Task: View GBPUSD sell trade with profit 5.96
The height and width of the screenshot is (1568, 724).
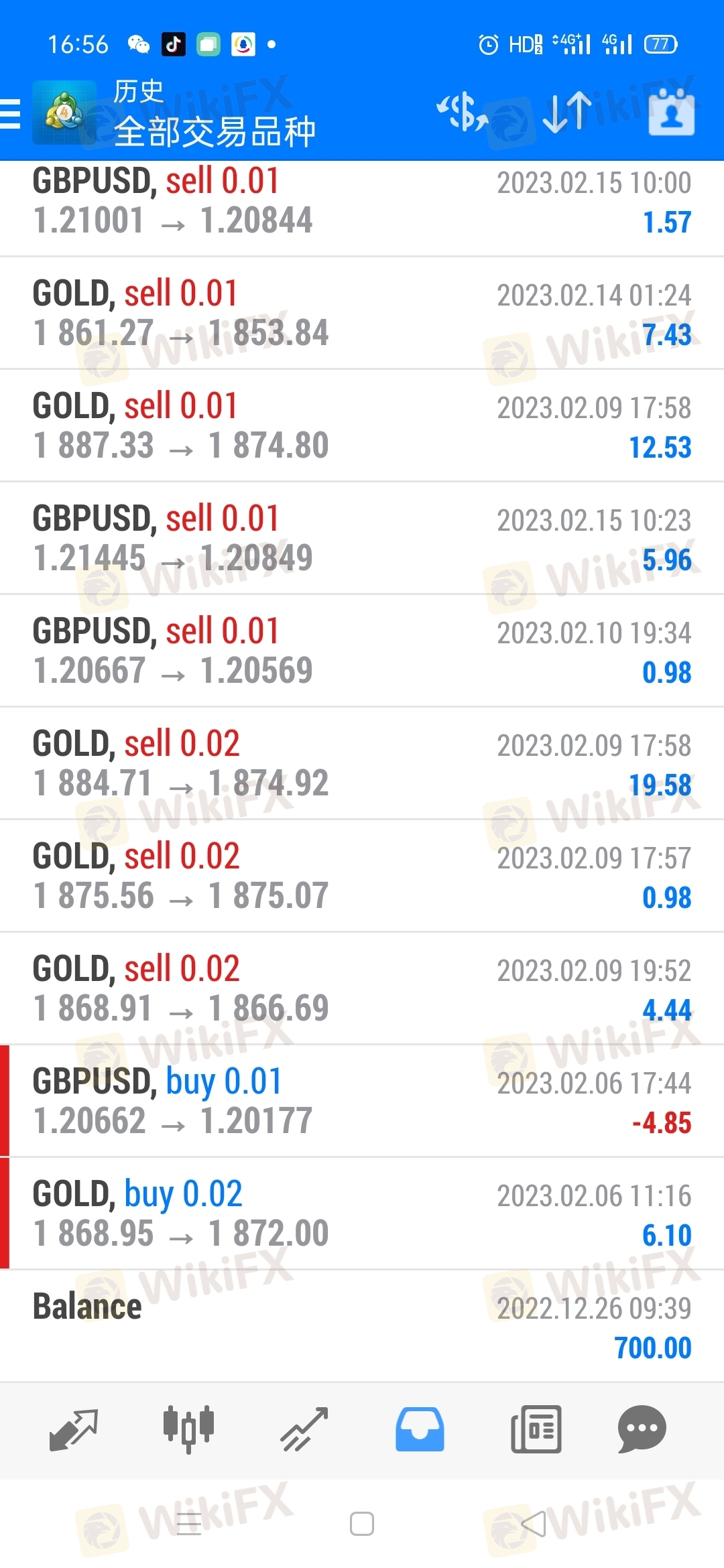Action: coord(362,538)
